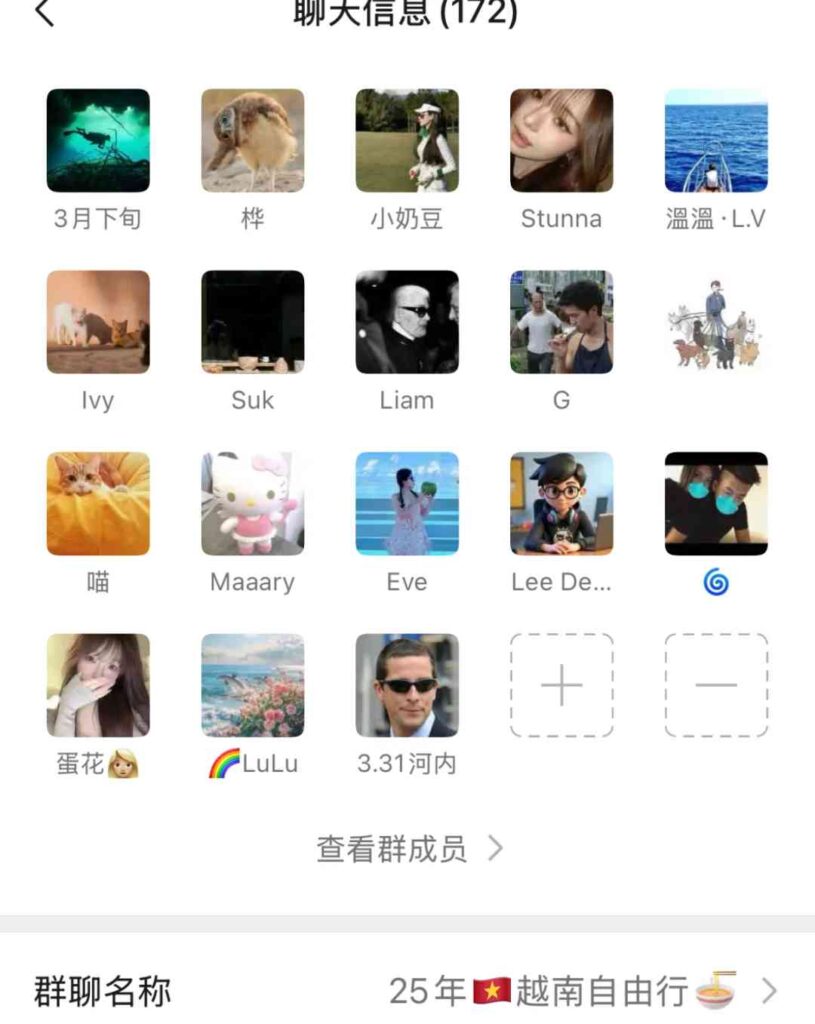Open member 3月下旬's profile
Viewport: 815px width, 1024px height.
click(x=98, y=141)
